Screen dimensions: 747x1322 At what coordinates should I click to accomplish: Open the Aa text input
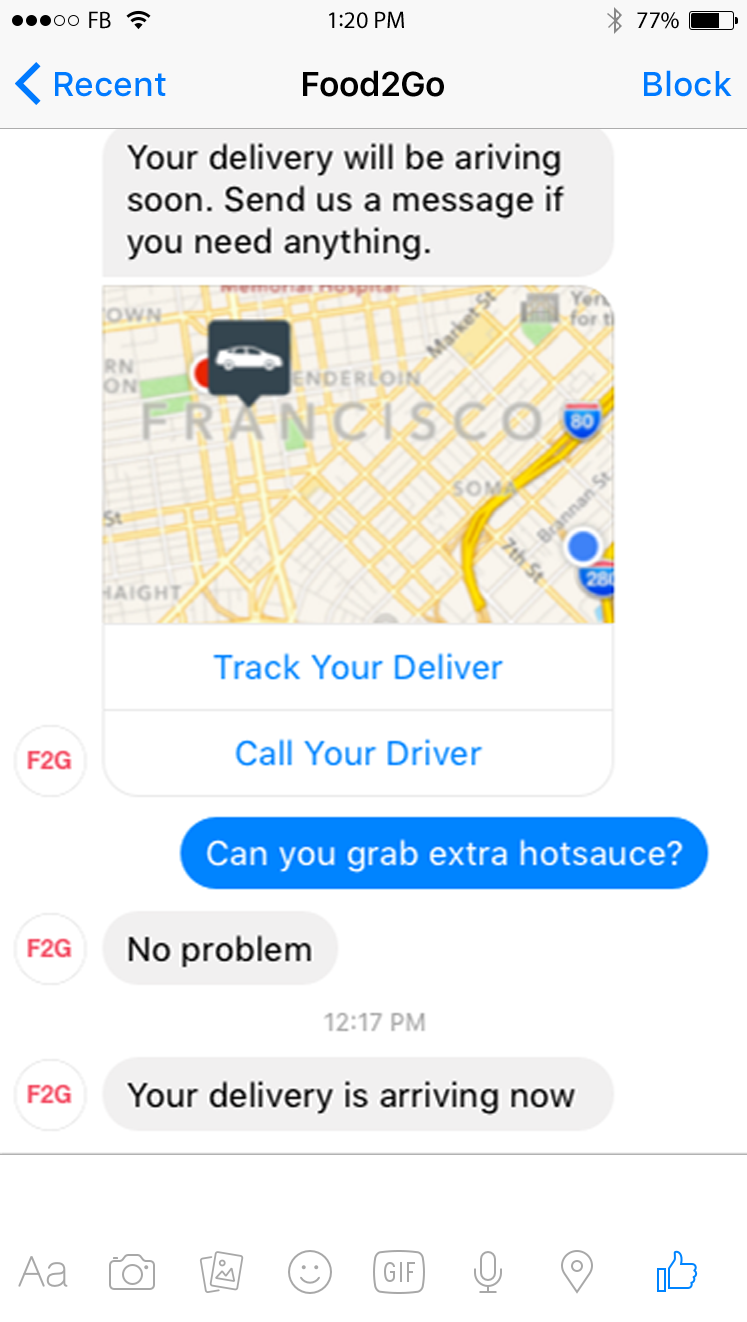[43, 1272]
